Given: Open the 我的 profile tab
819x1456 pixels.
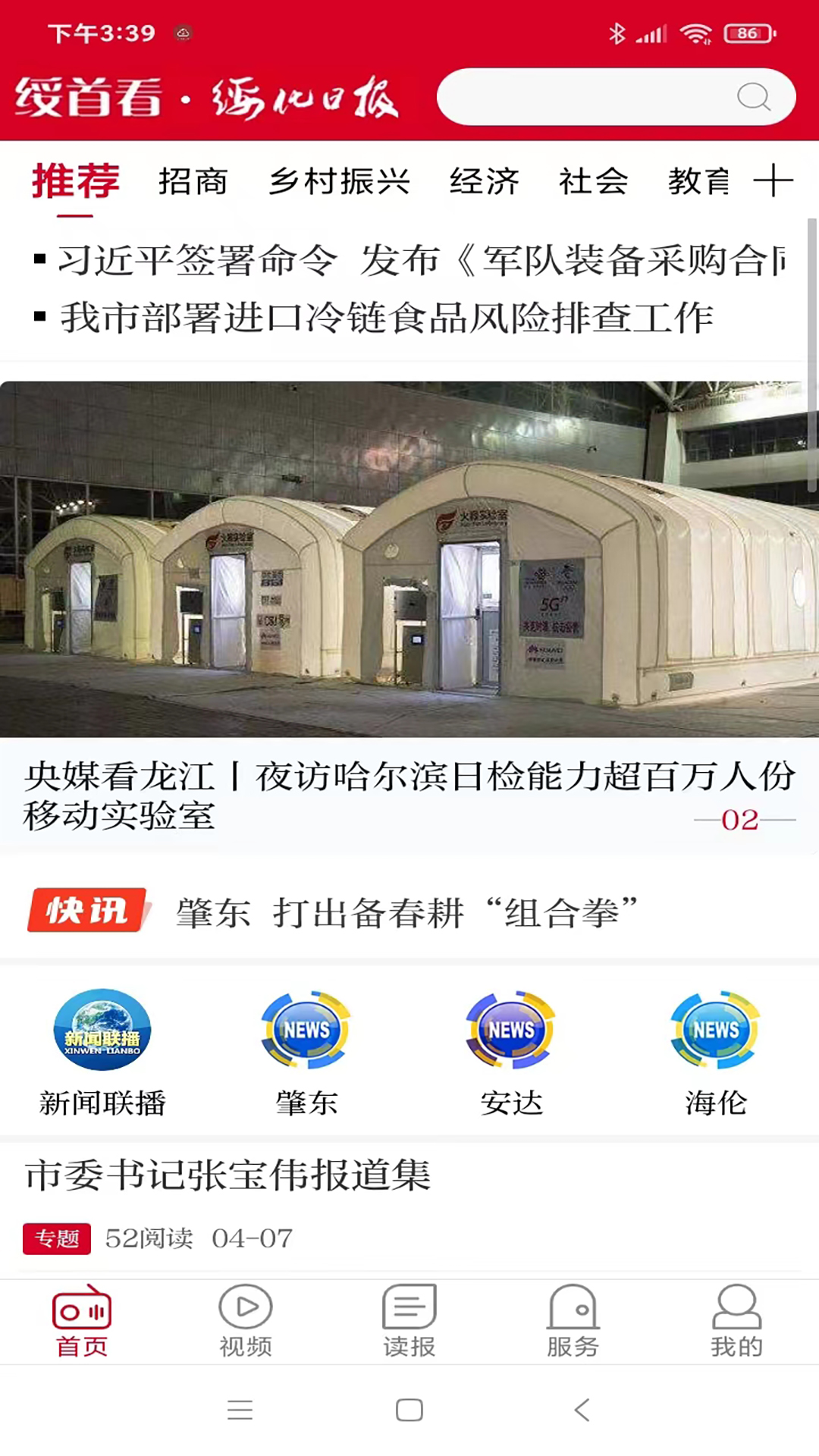Looking at the screenshot, I should coord(736,1321).
